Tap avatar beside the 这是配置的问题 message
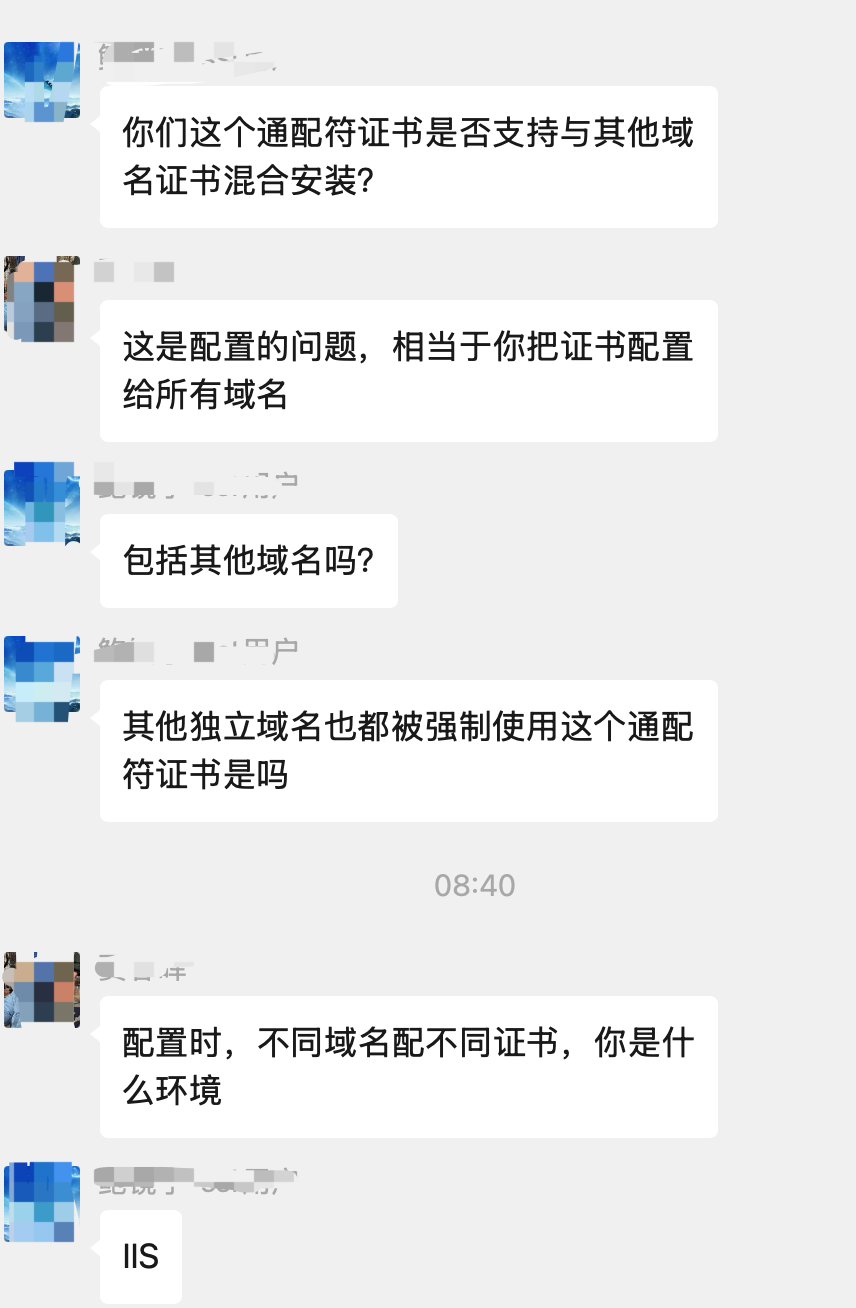Image resolution: width=856 pixels, height=1308 pixels. [x=42, y=297]
